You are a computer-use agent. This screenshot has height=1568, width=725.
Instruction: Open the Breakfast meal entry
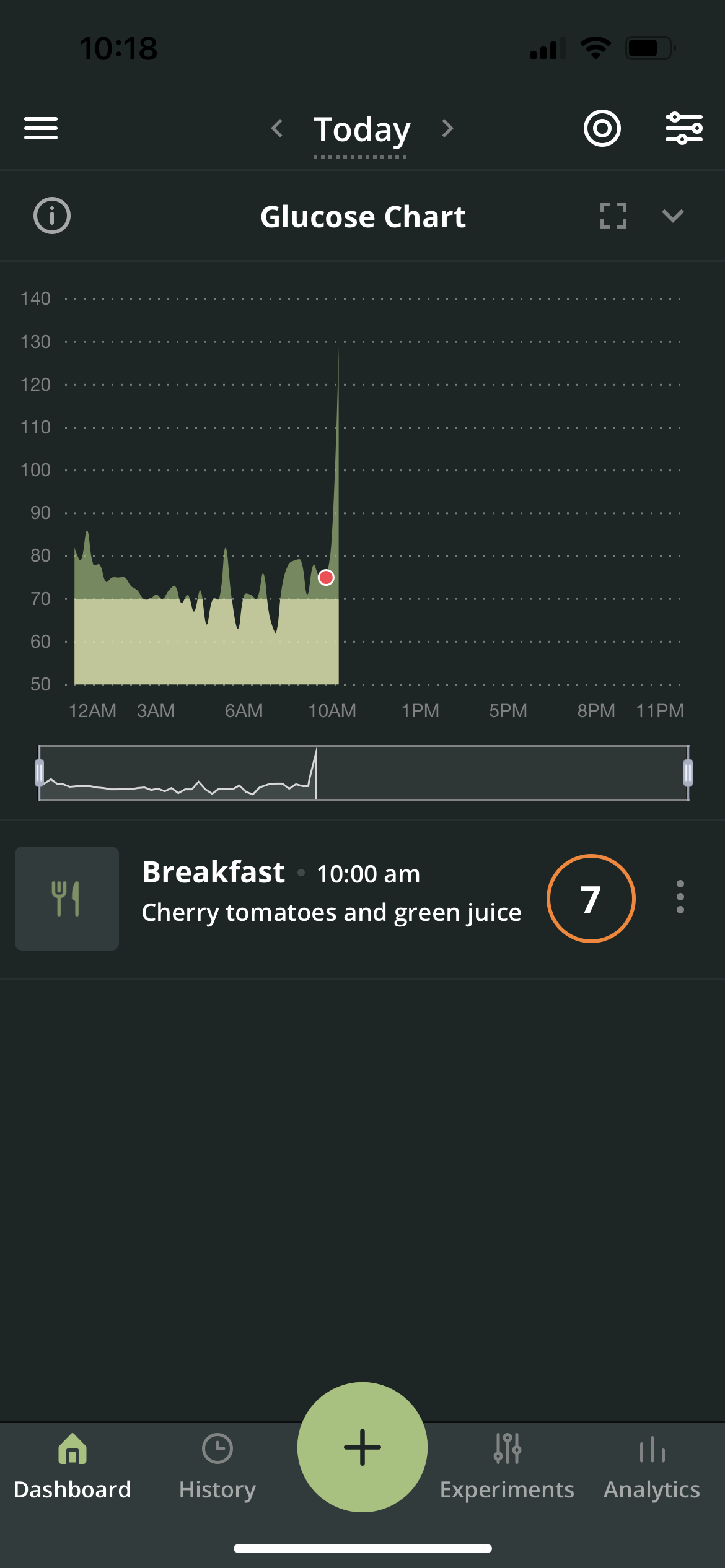click(x=332, y=899)
